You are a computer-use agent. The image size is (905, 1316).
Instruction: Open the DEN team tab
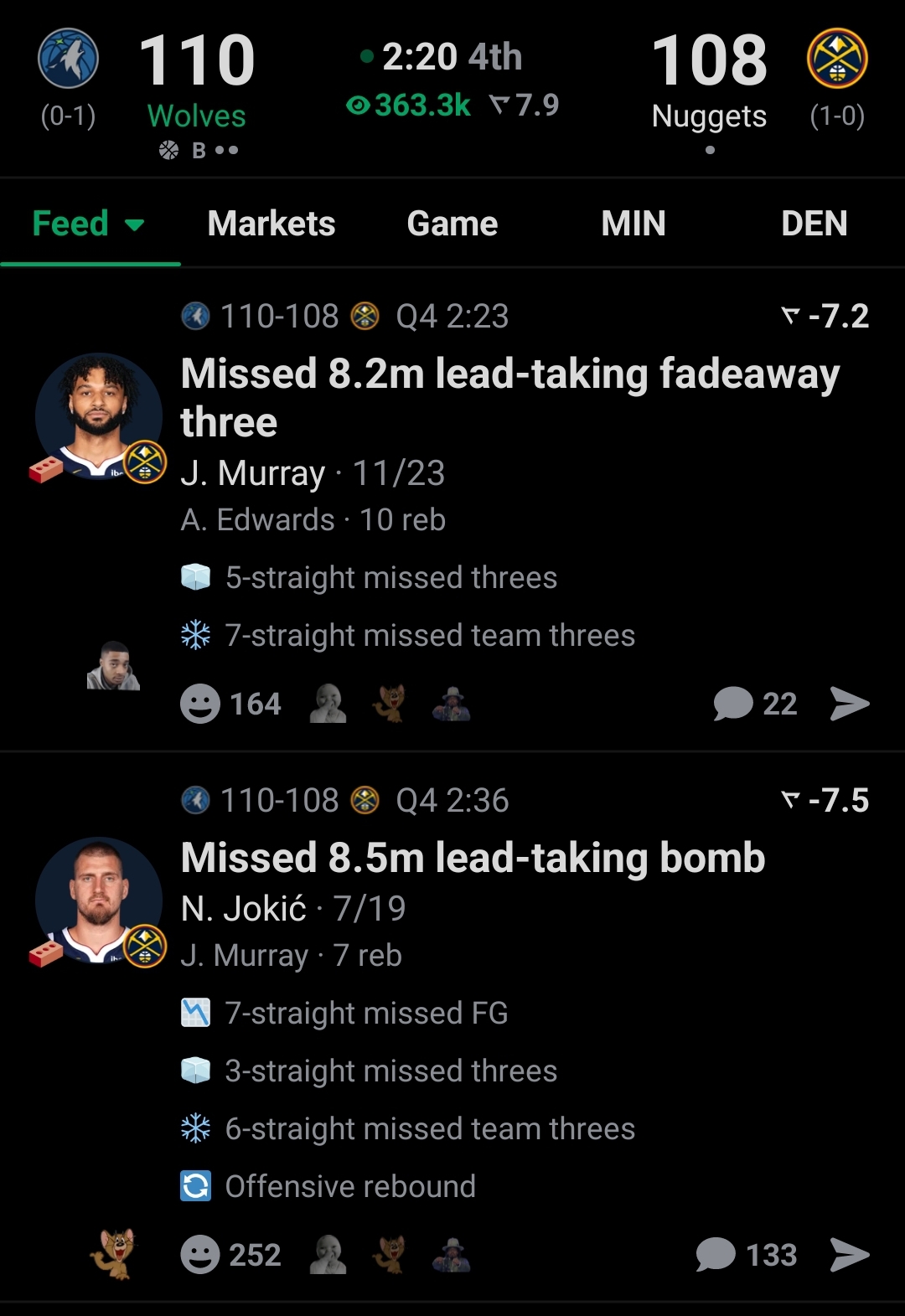coord(814,224)
